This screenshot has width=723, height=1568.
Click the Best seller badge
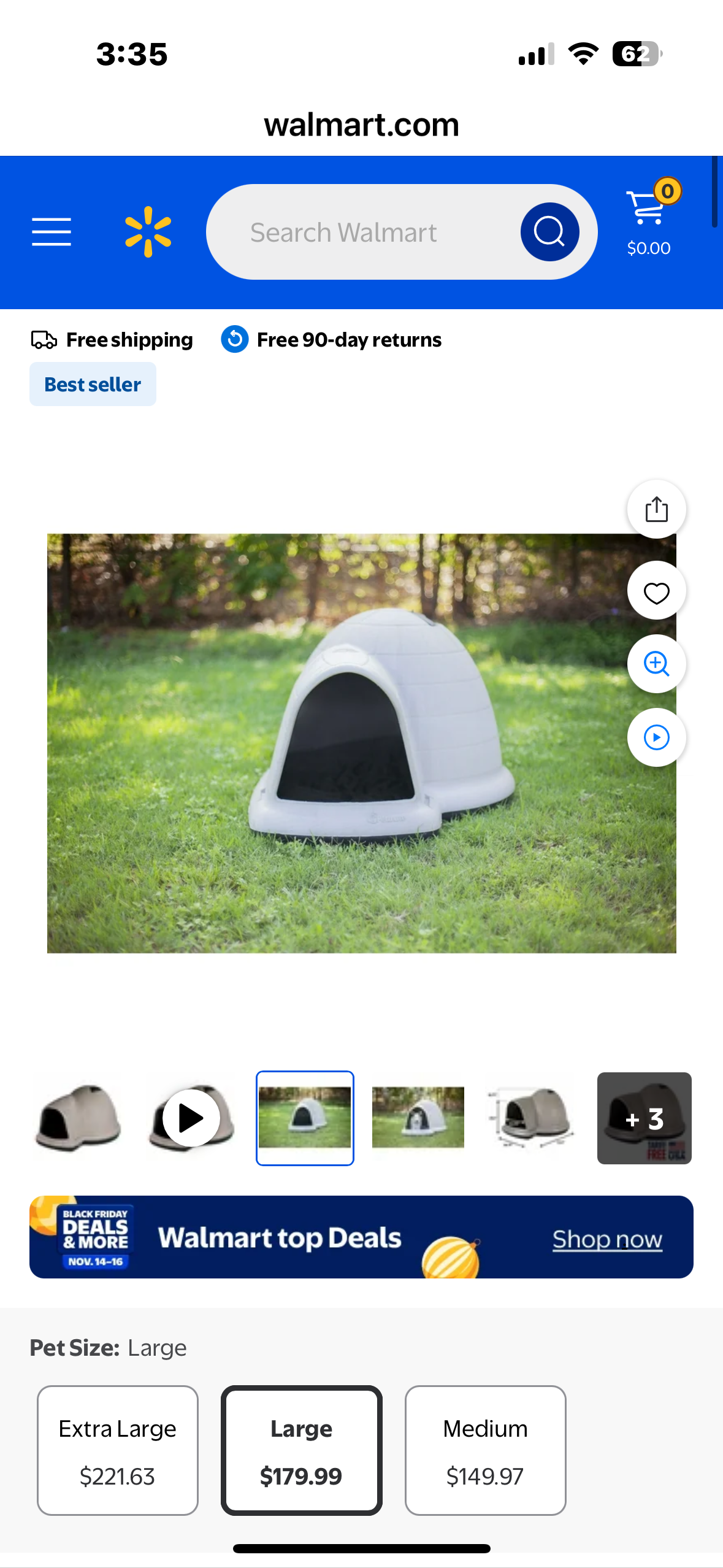pos(92,383)
